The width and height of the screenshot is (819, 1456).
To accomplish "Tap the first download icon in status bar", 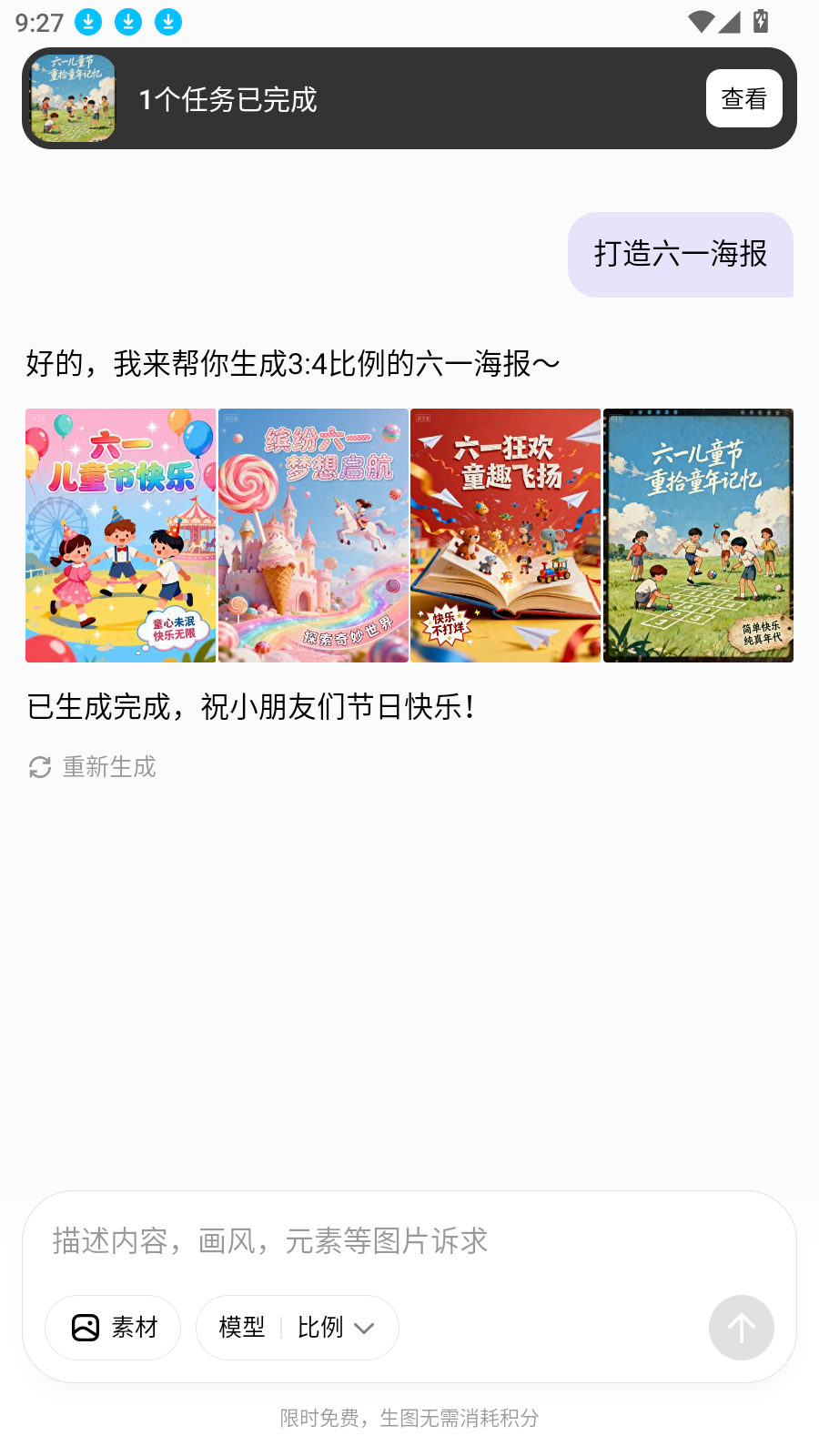I will (88, 22).
